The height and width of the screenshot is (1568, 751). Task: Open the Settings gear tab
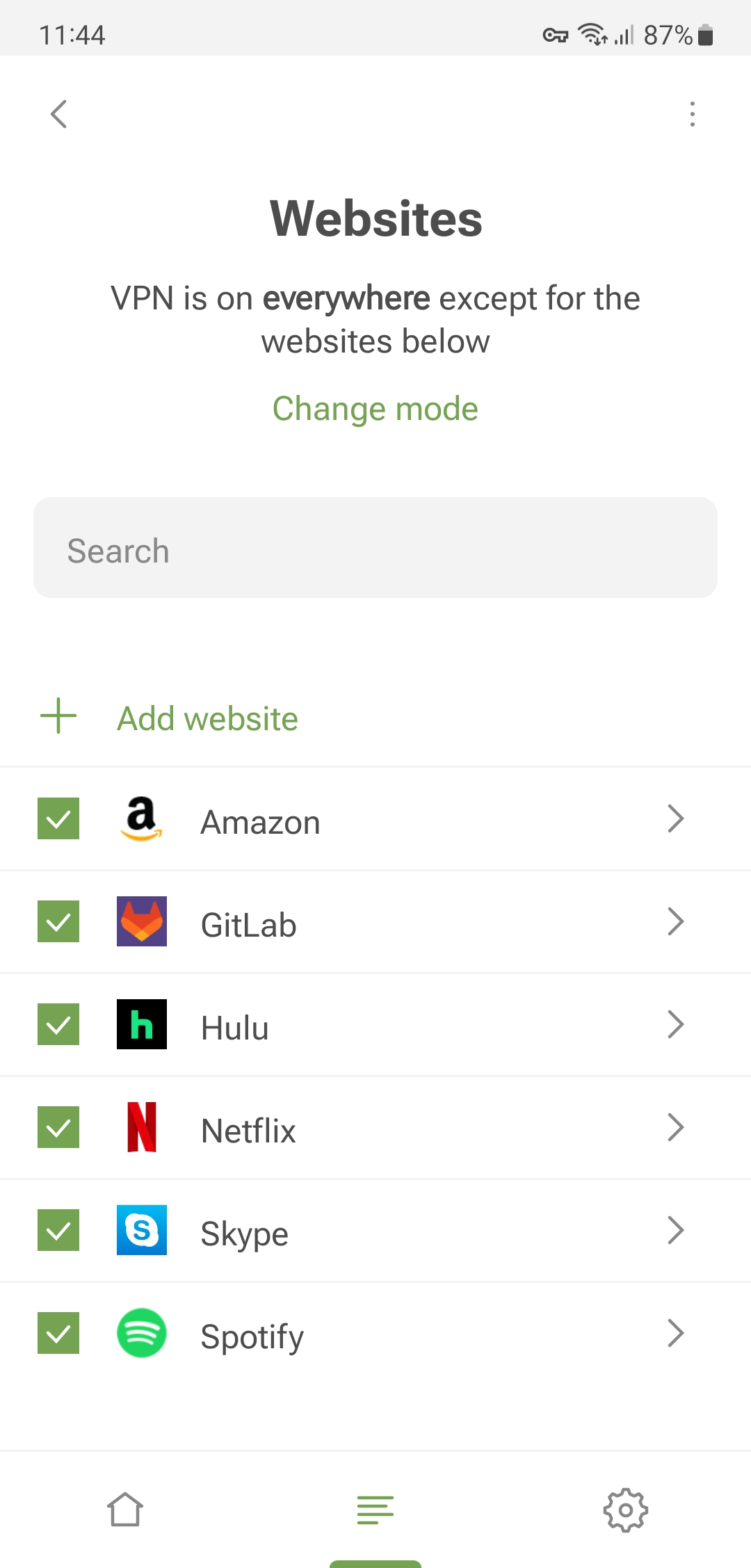(625, 1510)
